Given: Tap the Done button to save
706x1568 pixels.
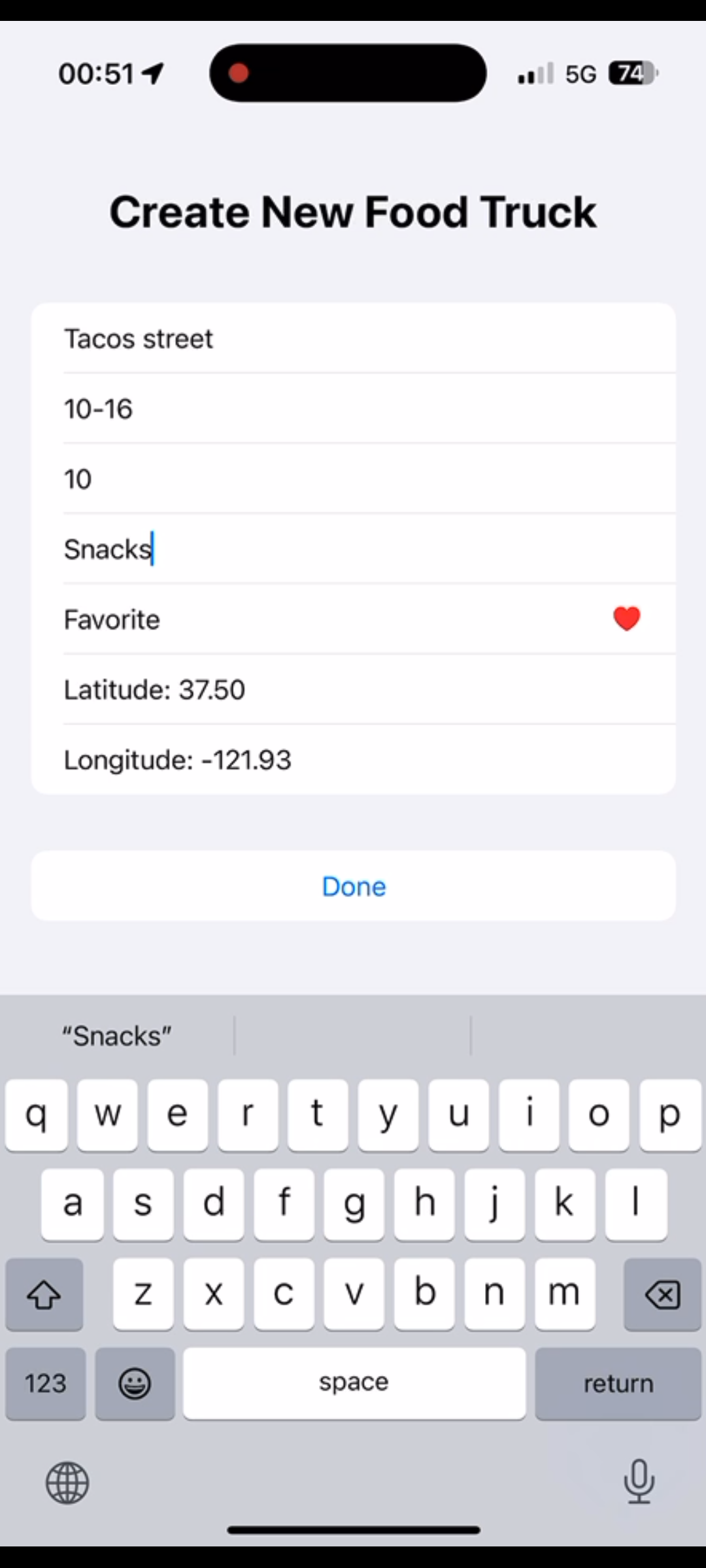Looking at the screenshot, I should pyautogui.click(x=353, y=886).
